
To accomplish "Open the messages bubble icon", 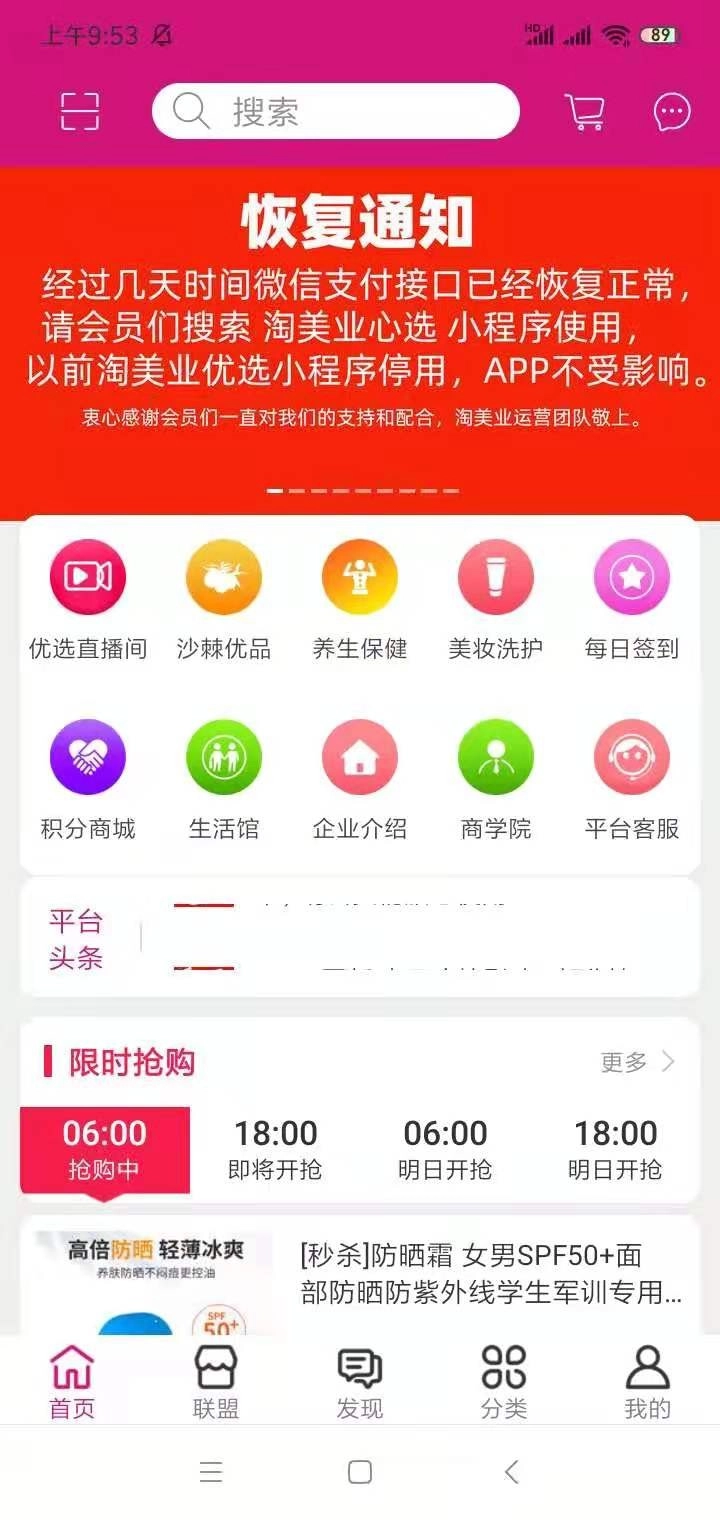I will (670, 111).
